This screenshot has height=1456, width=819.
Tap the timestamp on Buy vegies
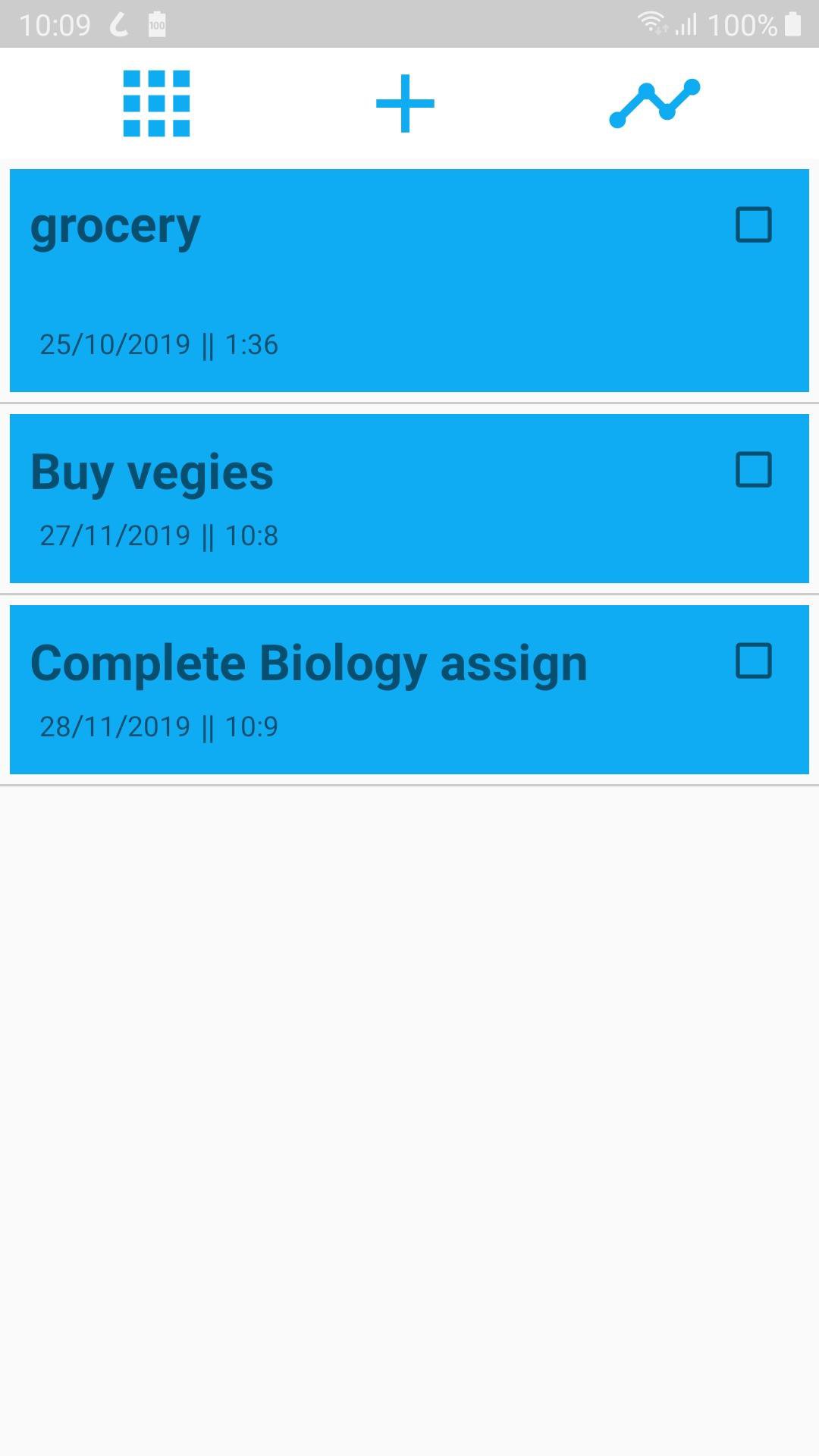159,535
